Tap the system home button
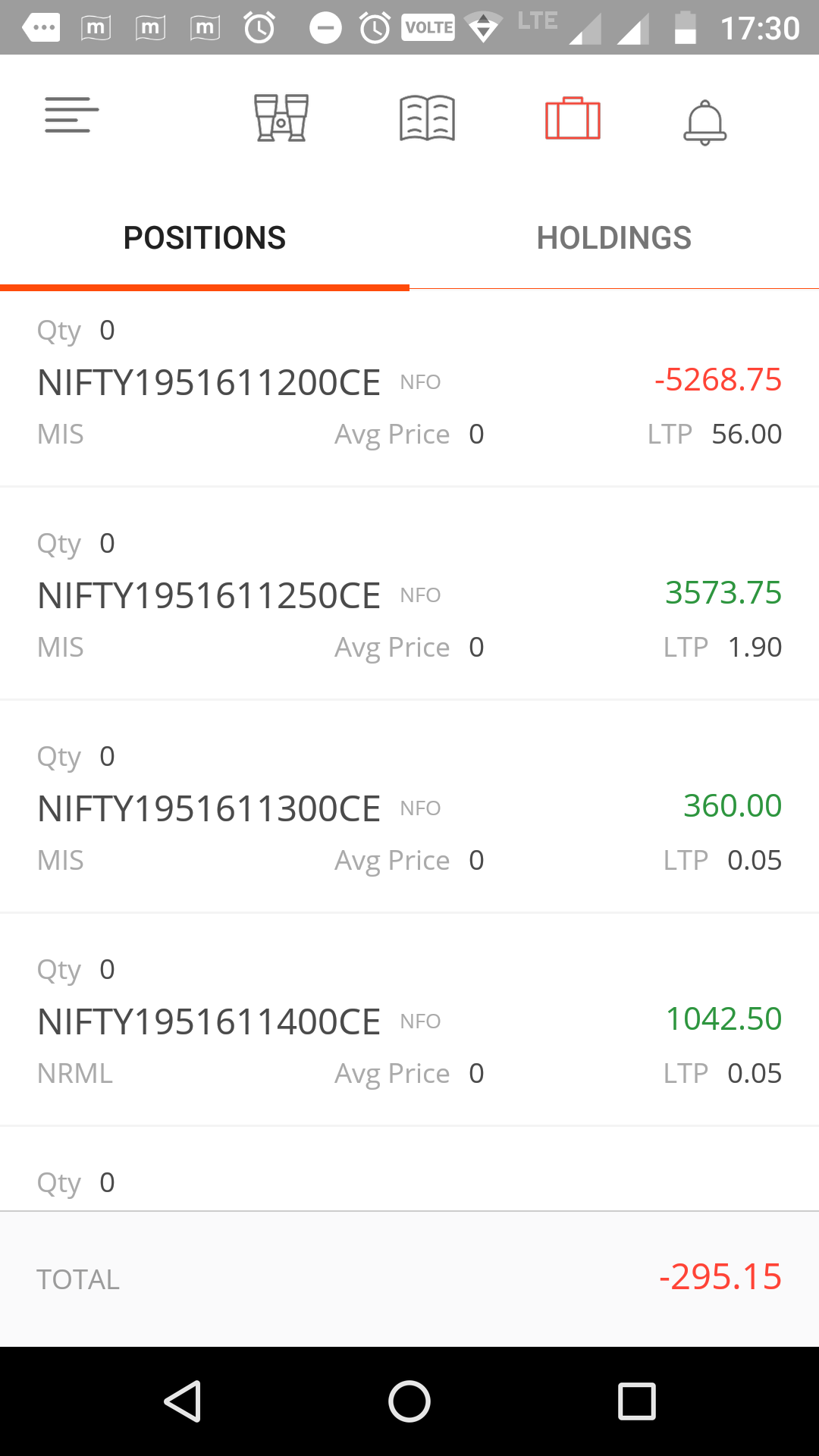The width and height of the screenshot is (819, 1456). [x=409, y=1401]
